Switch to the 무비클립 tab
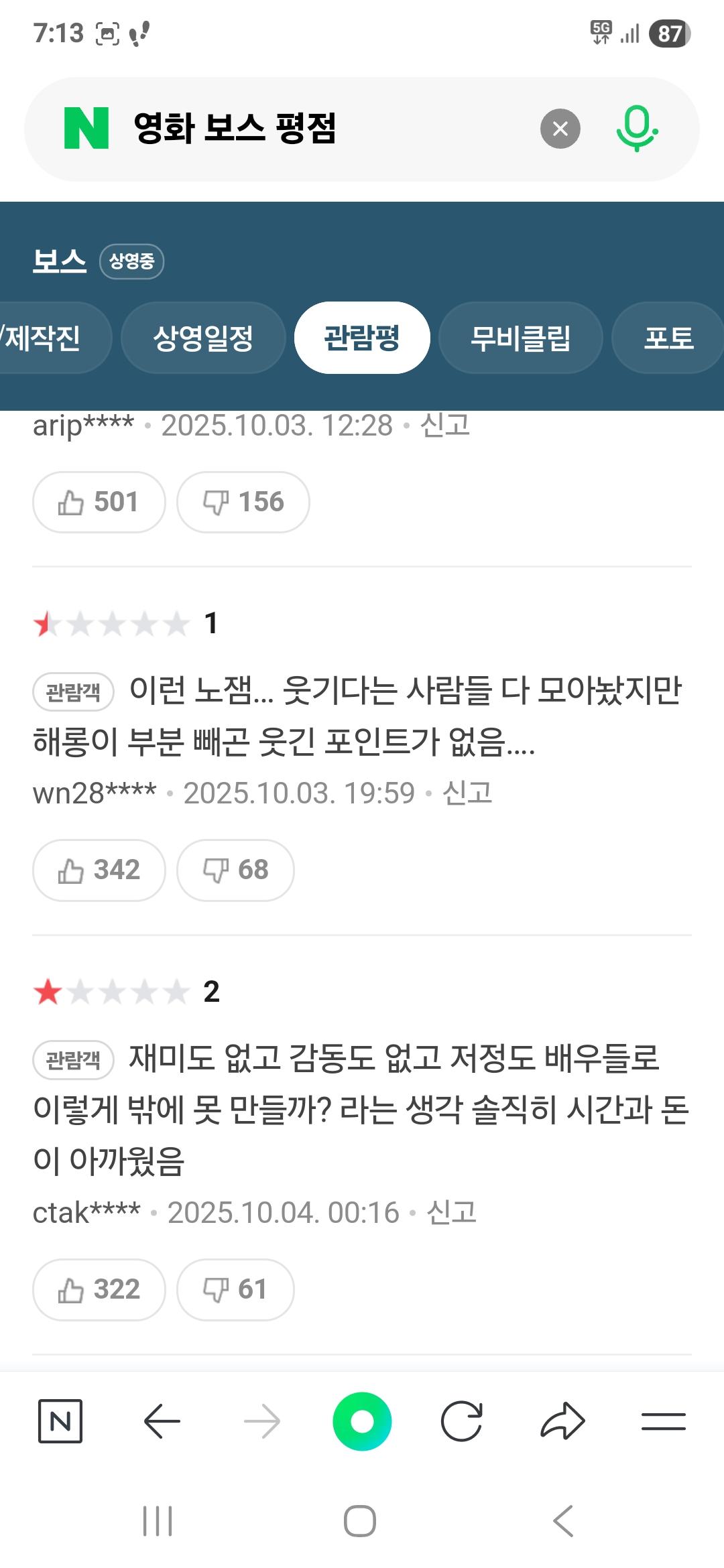This screenshot has width=724, height=1568. (520, 338)
